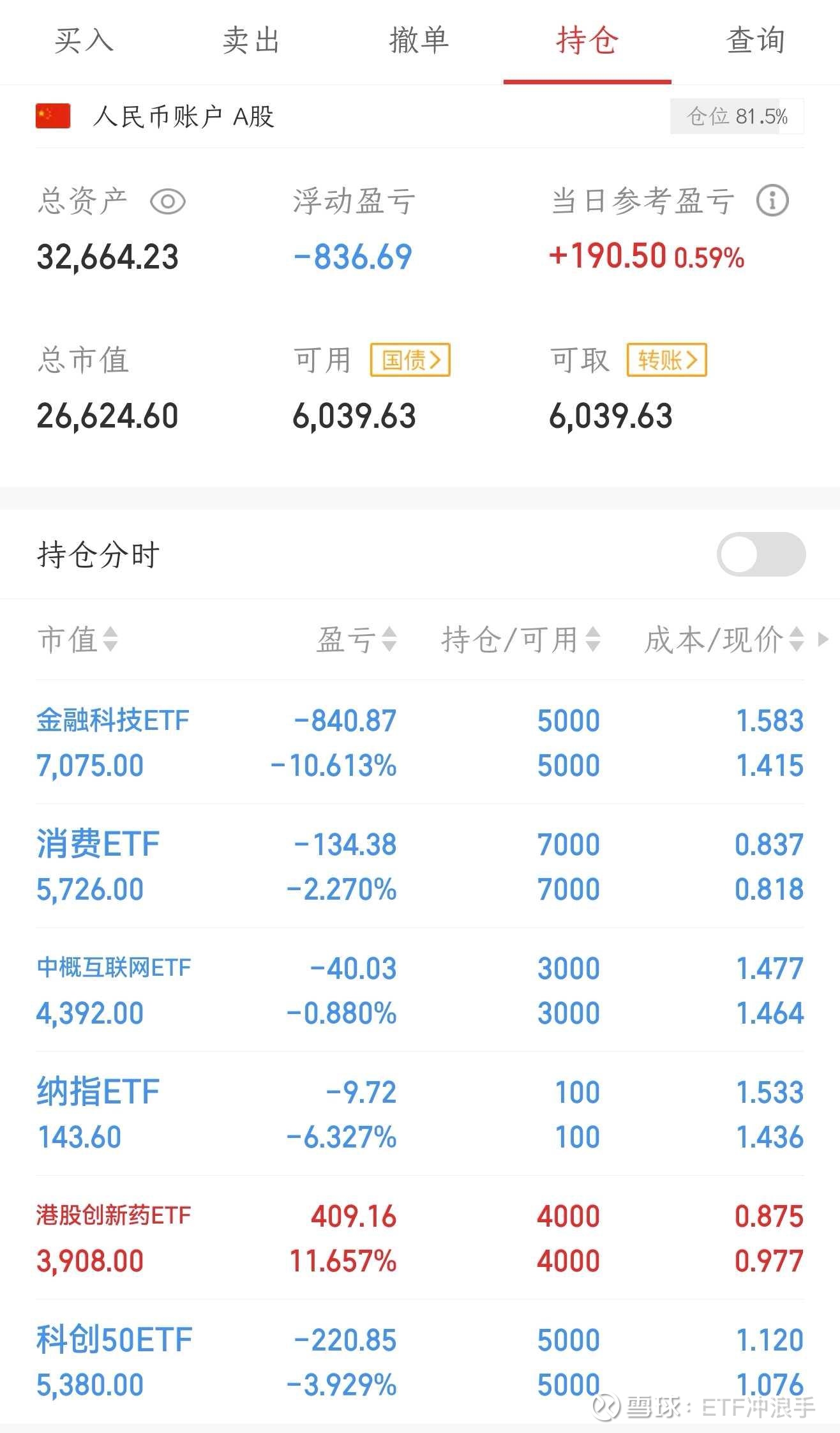Open 转账 next to 可取

(x=666, y=360)
